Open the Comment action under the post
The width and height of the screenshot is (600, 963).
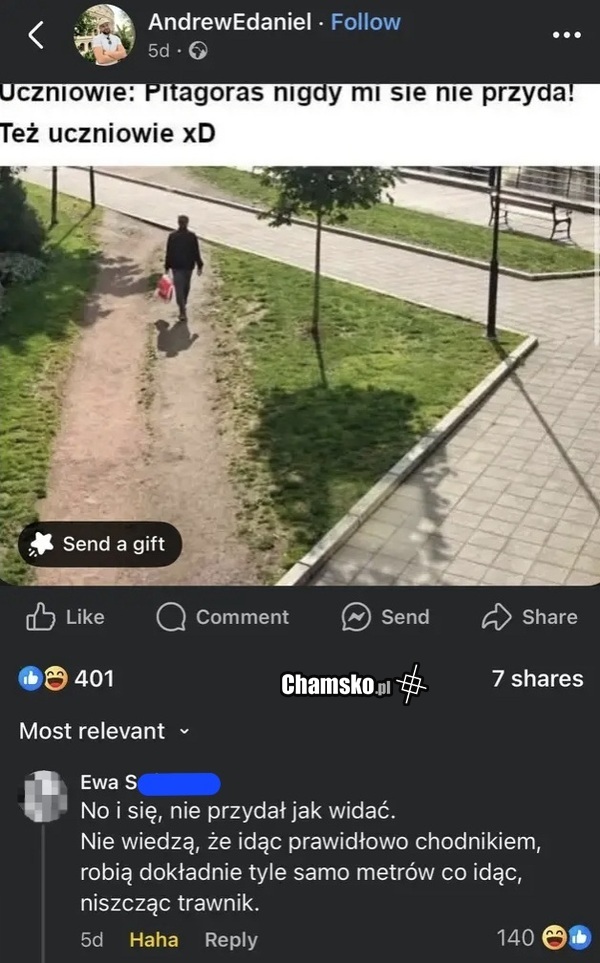coord(223,617)
